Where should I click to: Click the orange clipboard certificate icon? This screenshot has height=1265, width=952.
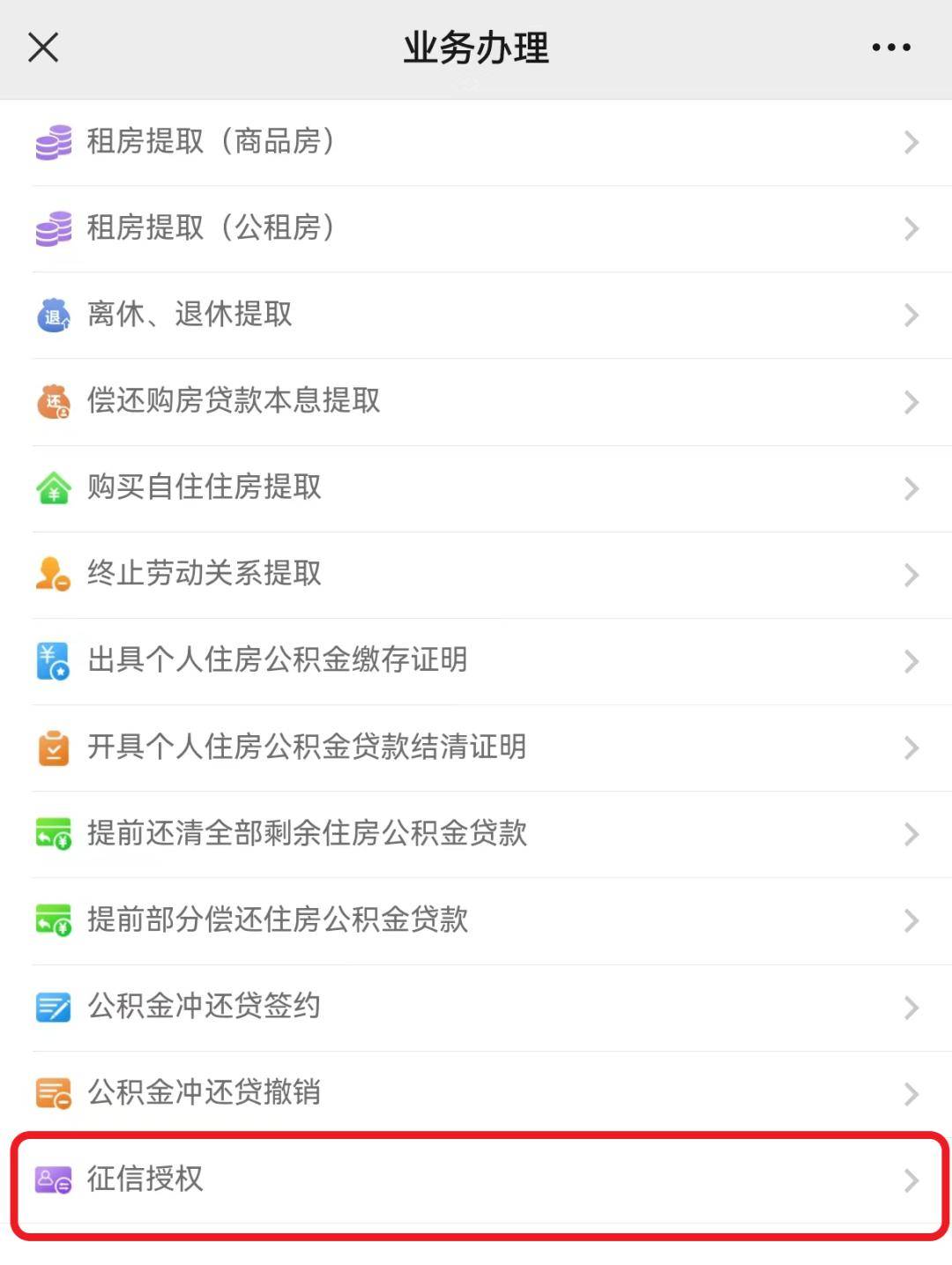pos(53,747)
